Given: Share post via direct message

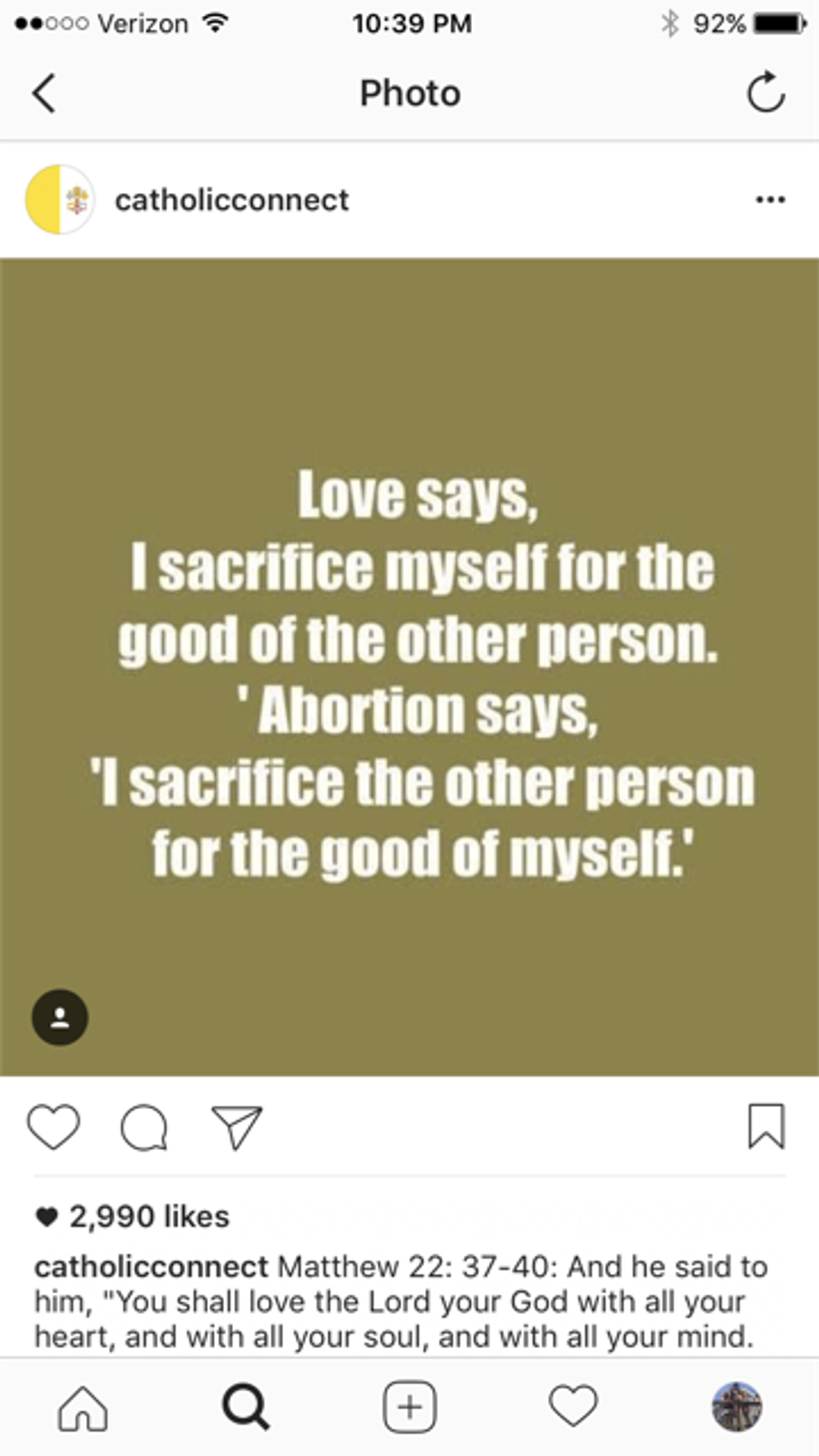Looking at the screenshot, I should tap(237, 1127).
